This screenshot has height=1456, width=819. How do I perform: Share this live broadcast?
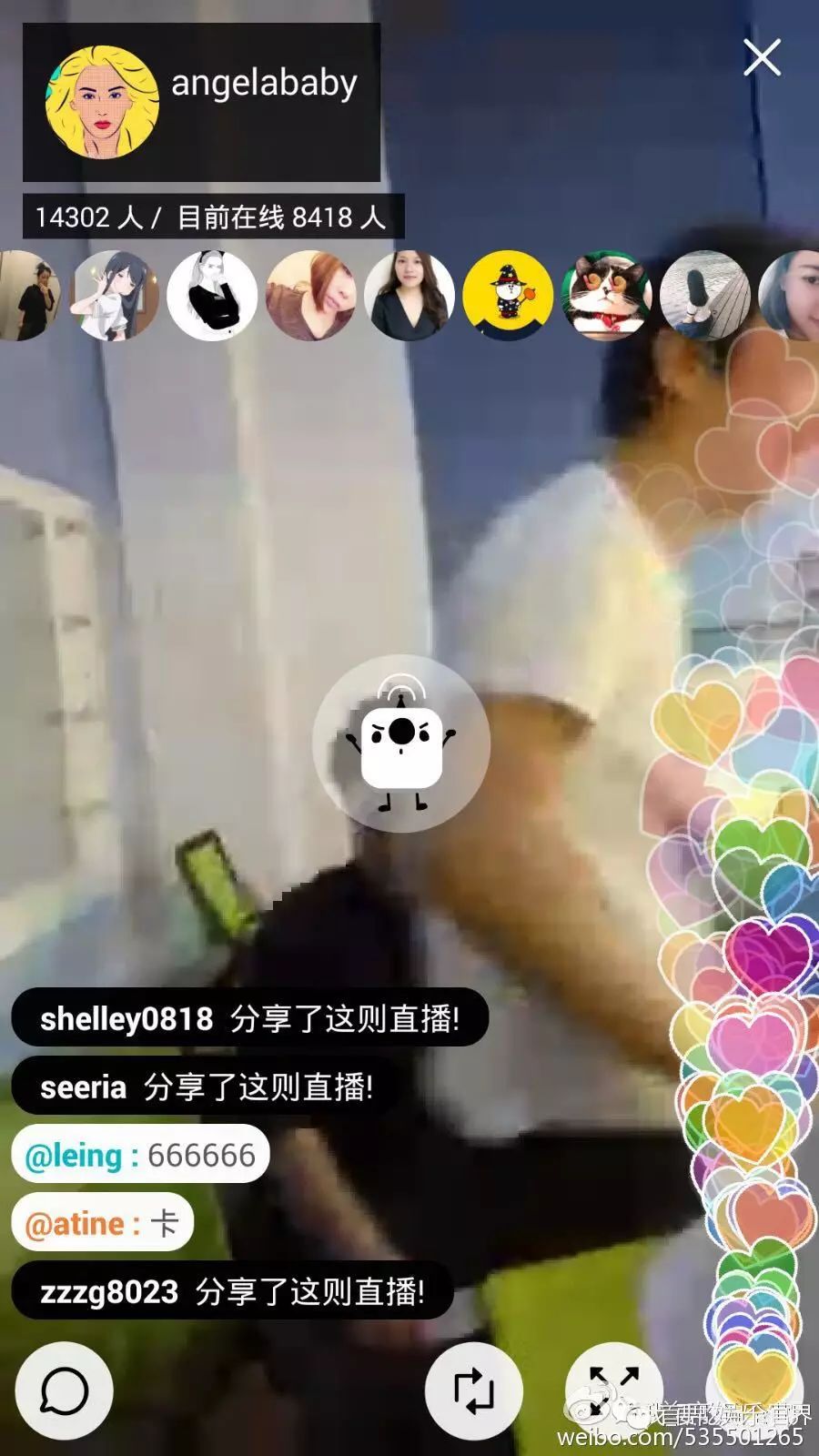(473, 1390)
